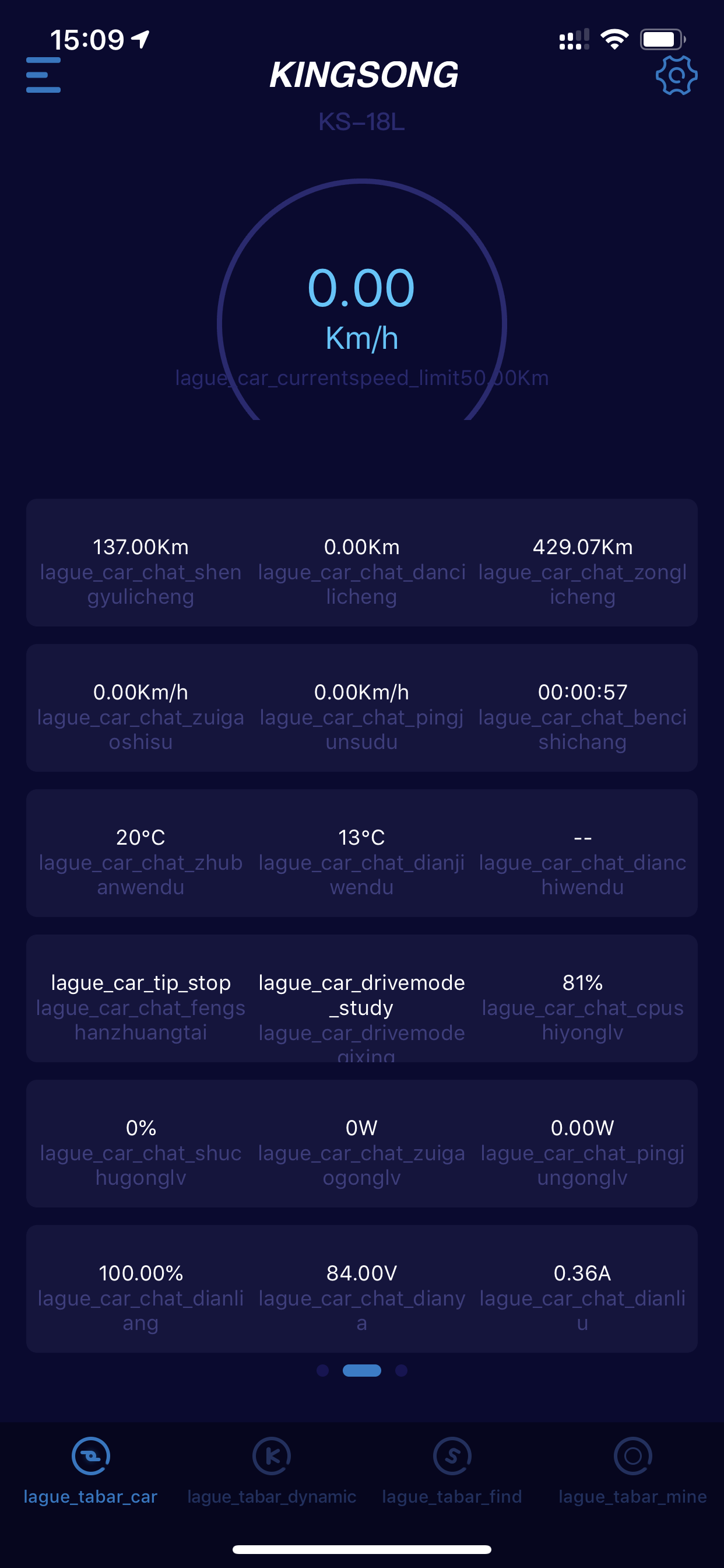Open the hamburger side menu
The image size is (724, 1568).
pyautogui.click(x=43, y=75)
